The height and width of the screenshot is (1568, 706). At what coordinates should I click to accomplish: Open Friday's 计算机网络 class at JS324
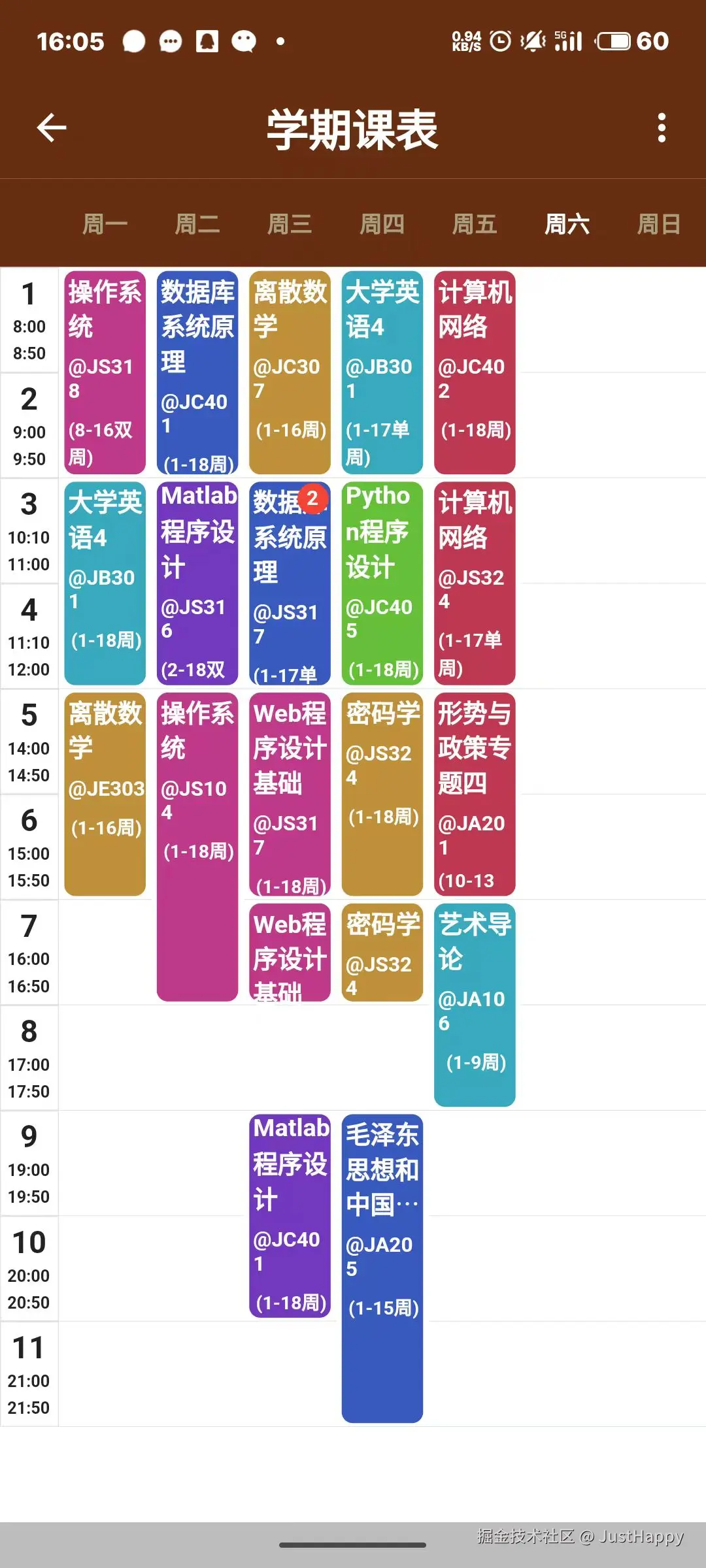[x=475, y=583]
